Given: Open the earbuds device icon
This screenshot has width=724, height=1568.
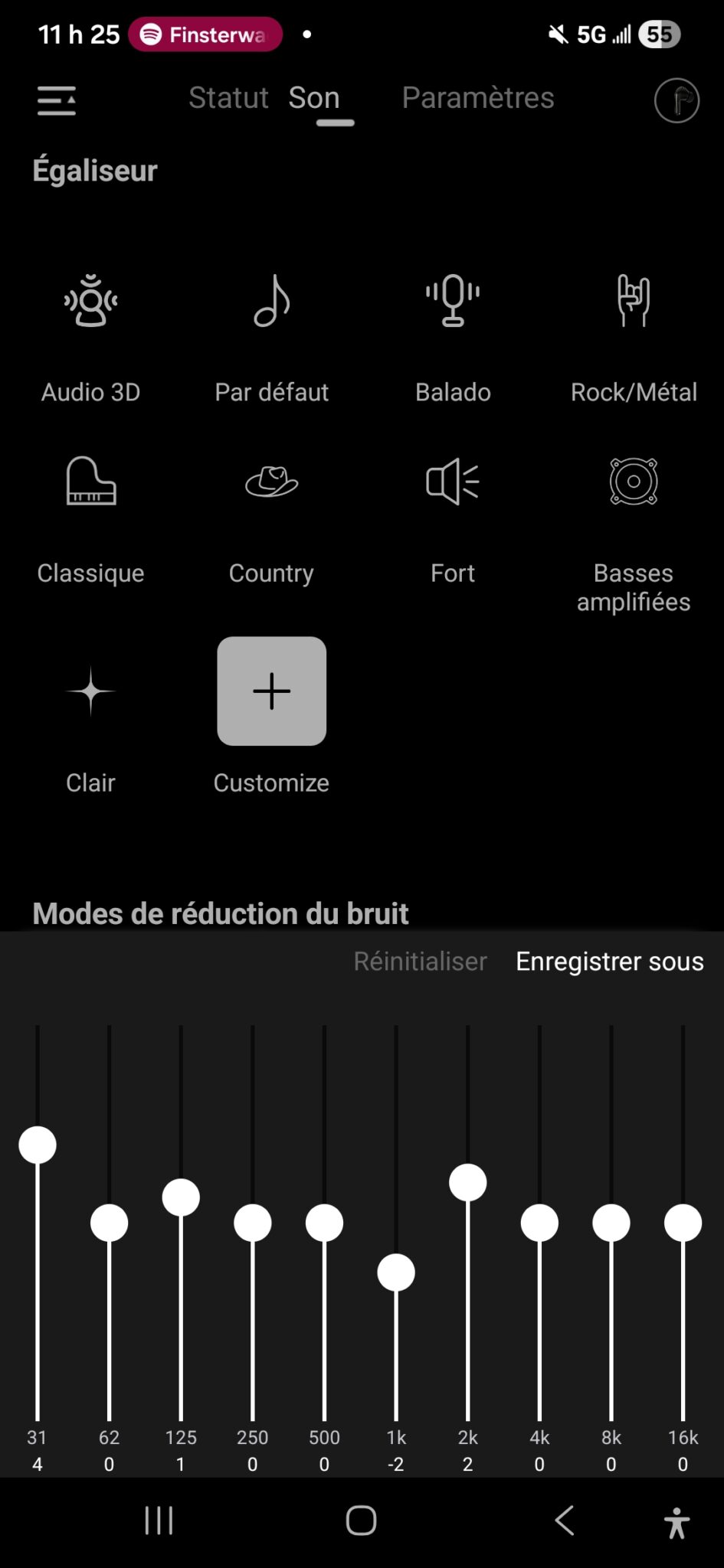Looking at the screenshot, I should [x=676, y=100].
